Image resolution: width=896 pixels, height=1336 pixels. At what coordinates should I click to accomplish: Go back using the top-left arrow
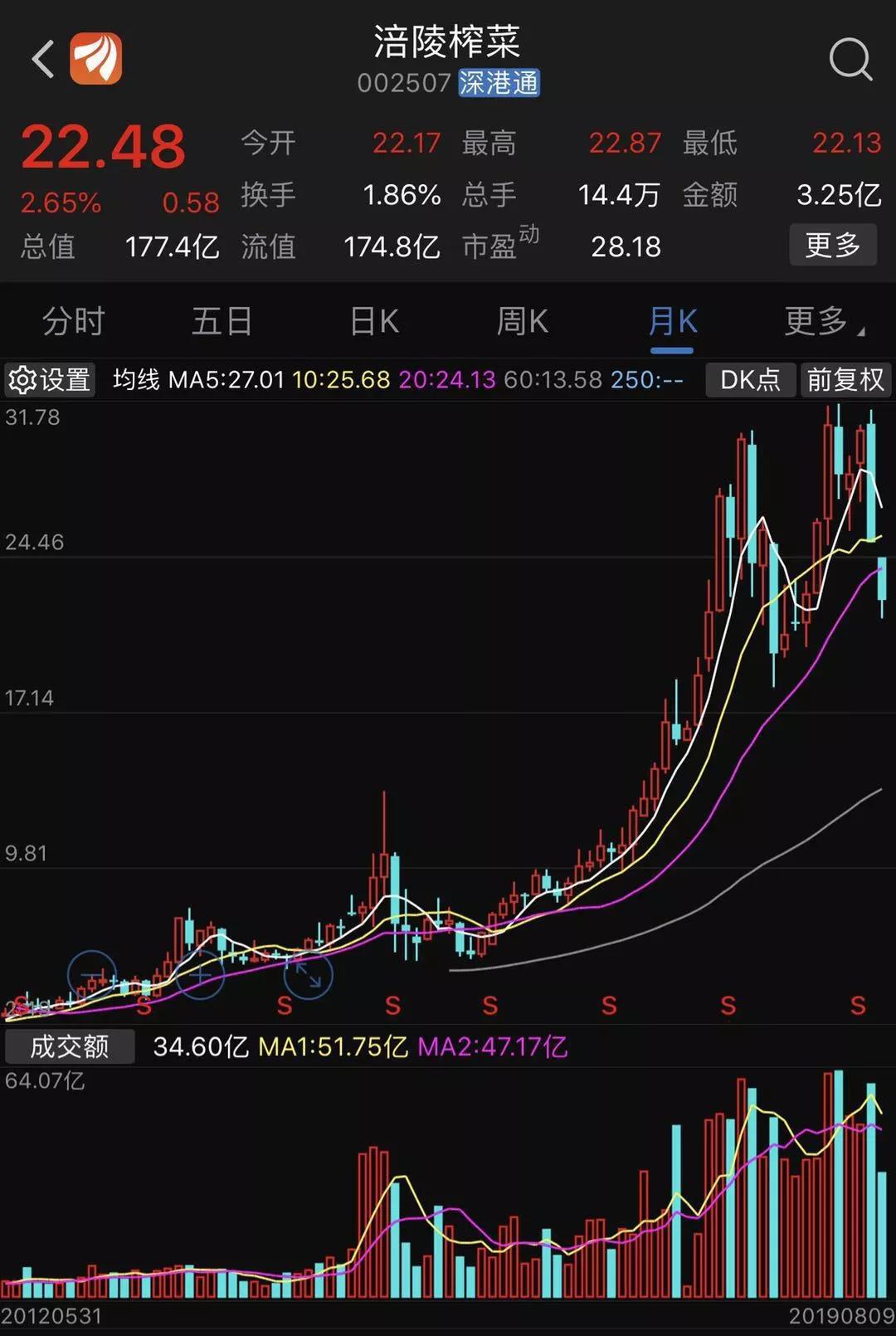click(x=43, y=60)
